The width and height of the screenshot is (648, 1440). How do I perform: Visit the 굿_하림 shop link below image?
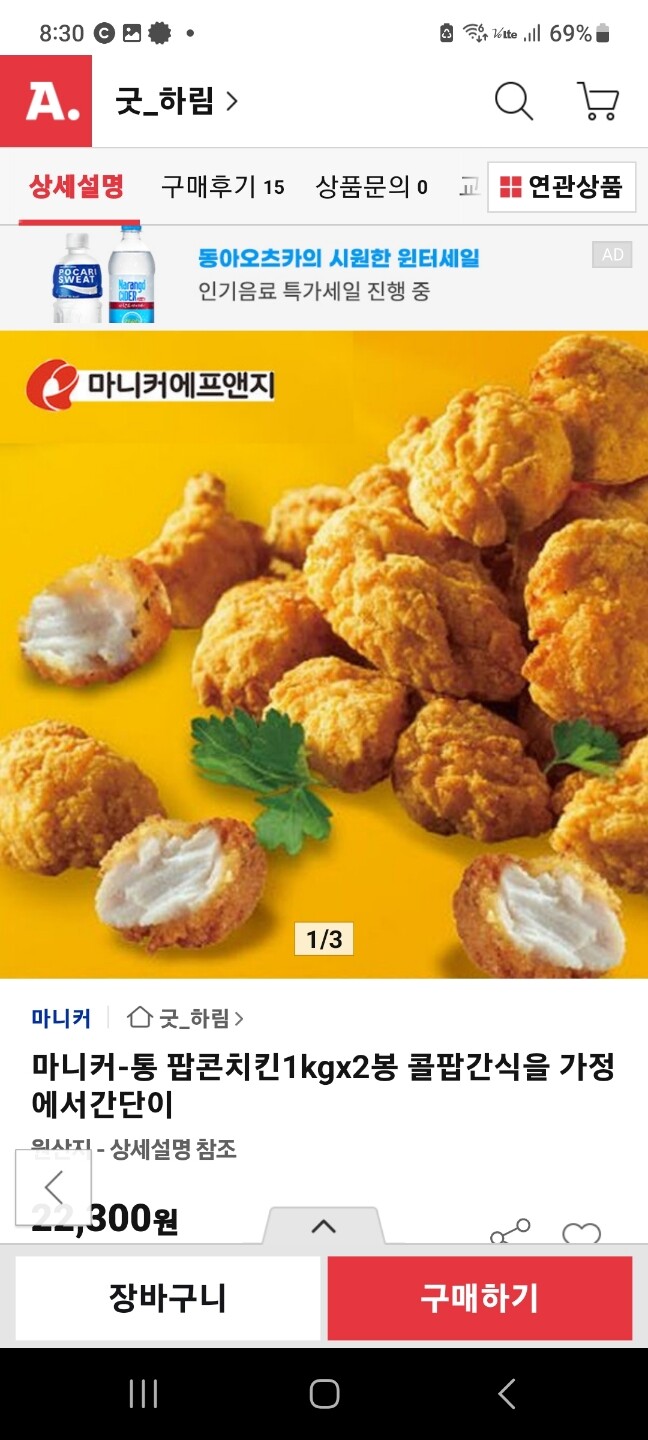186,1019
